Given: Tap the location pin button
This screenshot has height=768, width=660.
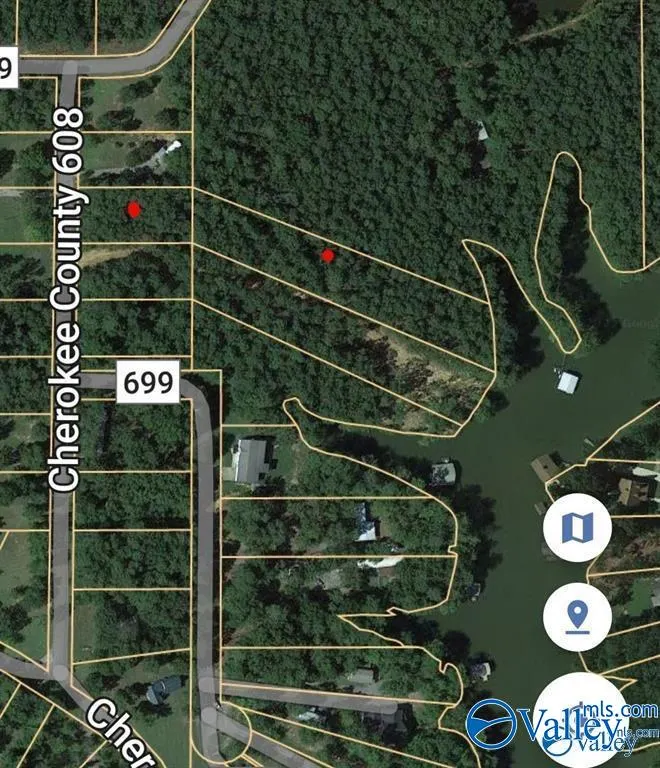Looking at the screenshot, I should 577,616.
